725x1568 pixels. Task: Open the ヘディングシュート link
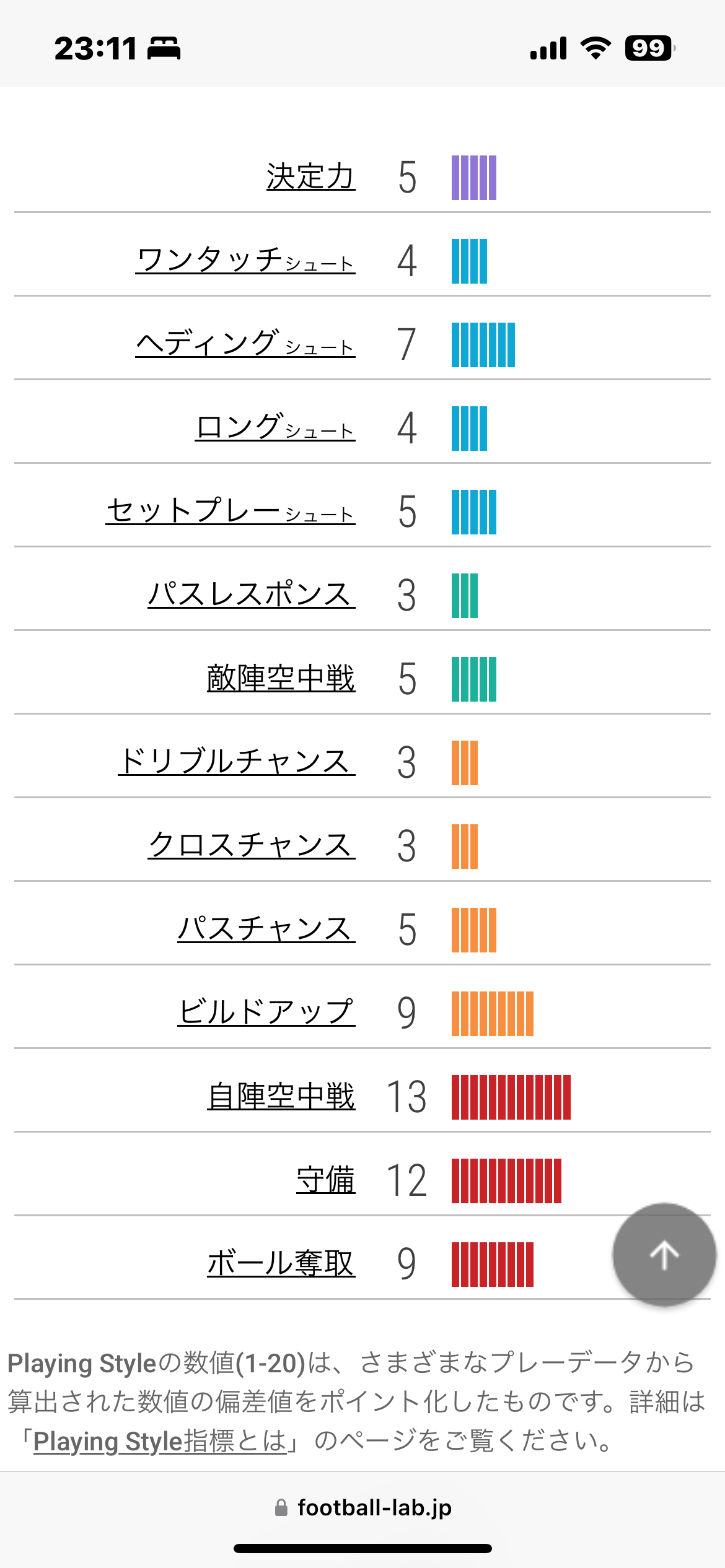[245, 344]
